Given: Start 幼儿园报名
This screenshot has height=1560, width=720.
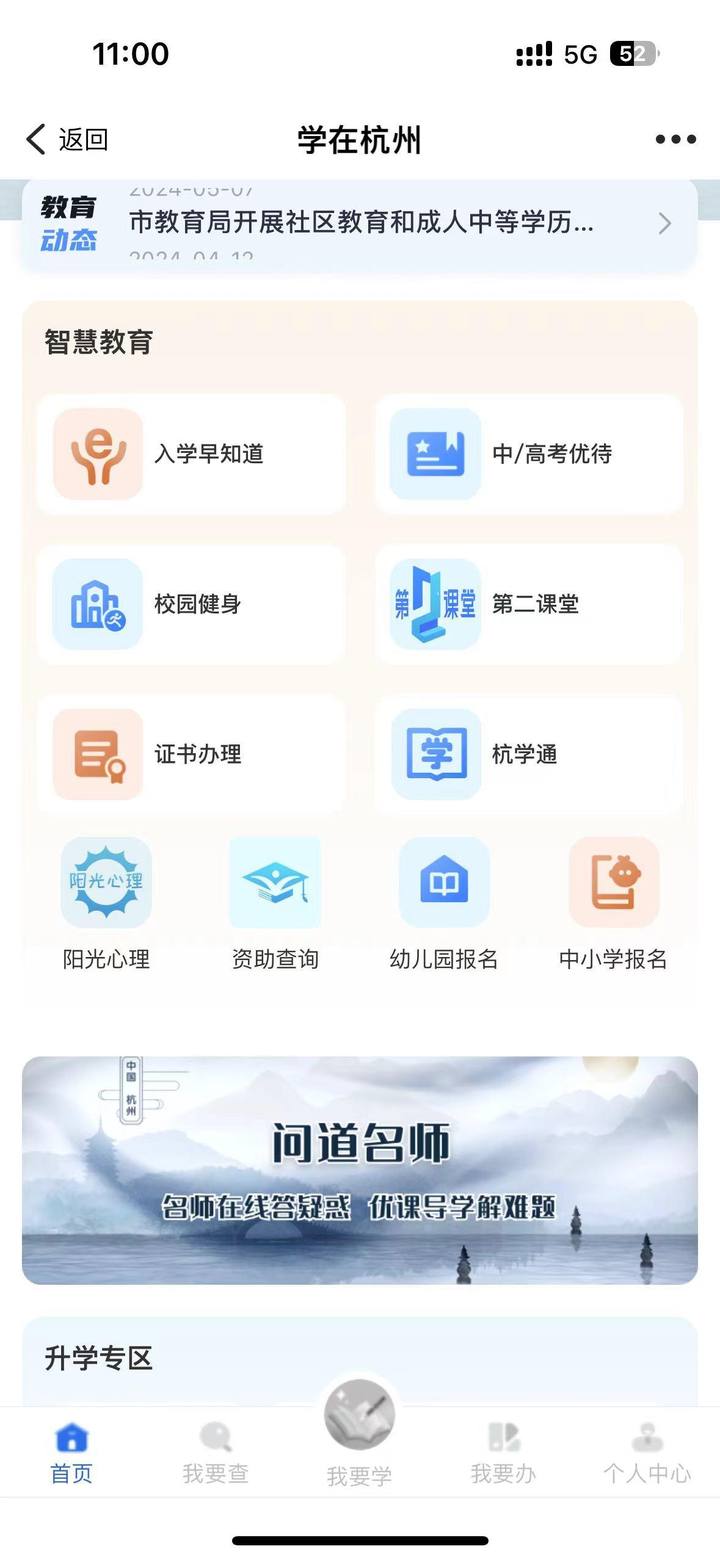Looking at the screenshot, I should (444, 900).
